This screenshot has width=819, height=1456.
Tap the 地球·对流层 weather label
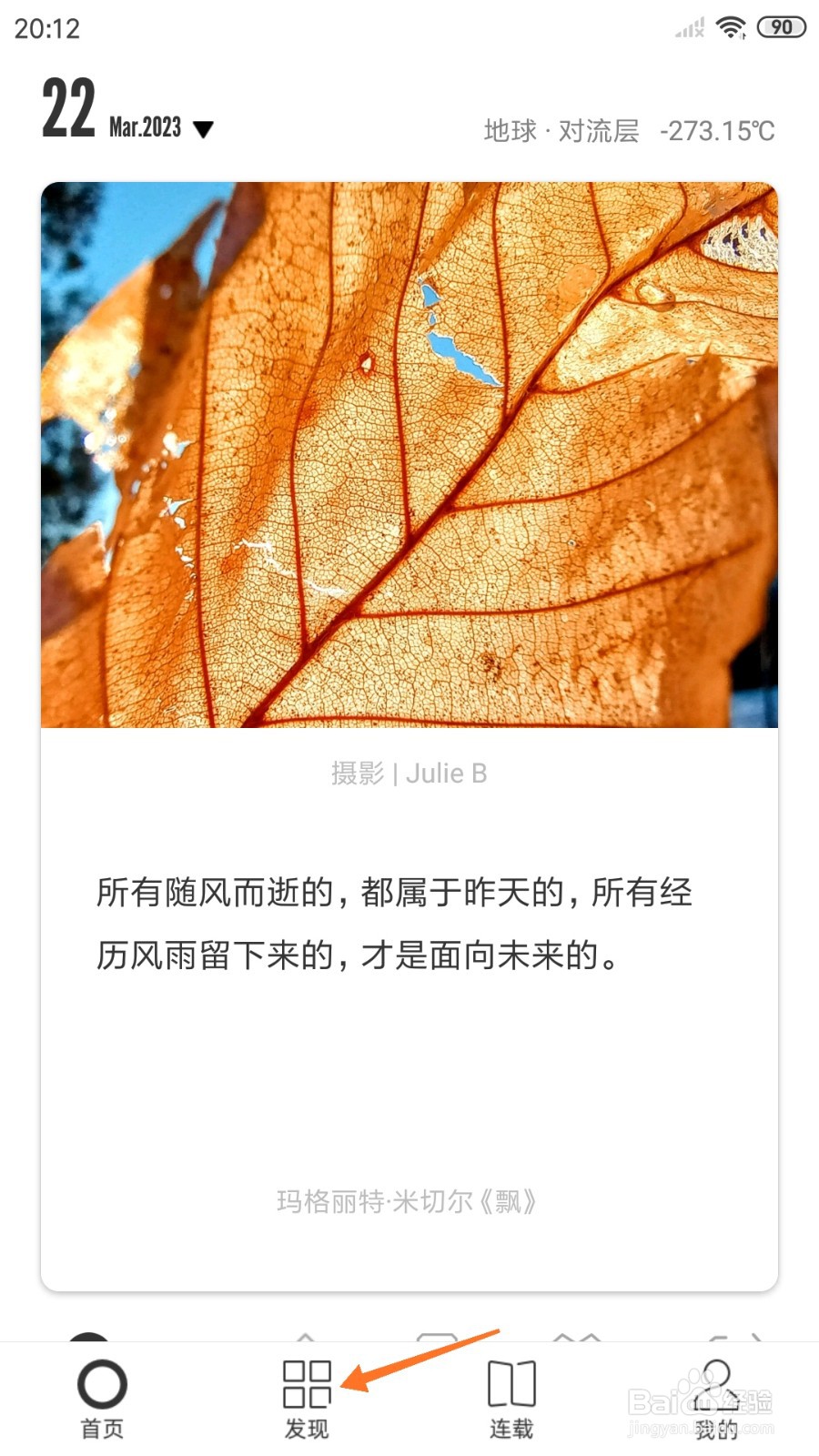563,130
